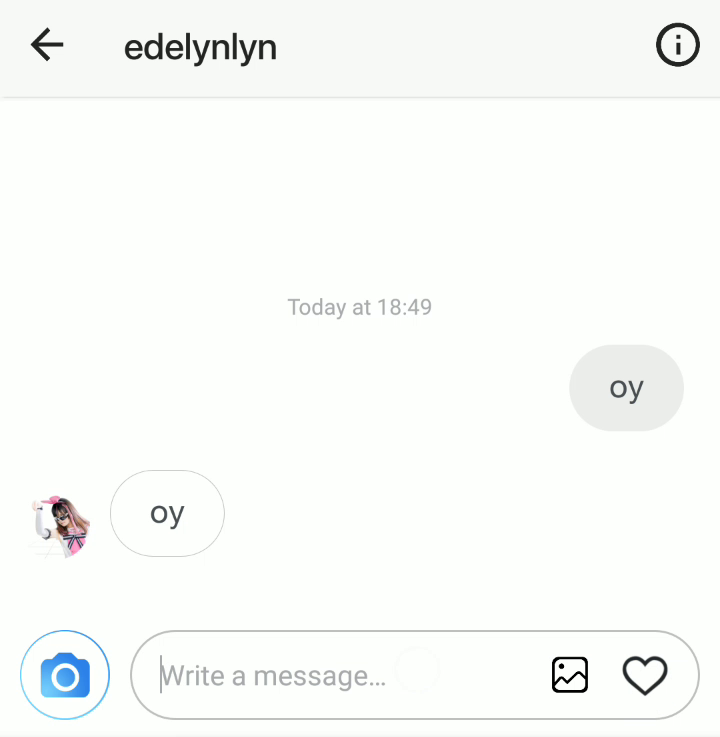Open the camera to send a photo
This screenshot has height=737, width=720.
coord(65,675)
